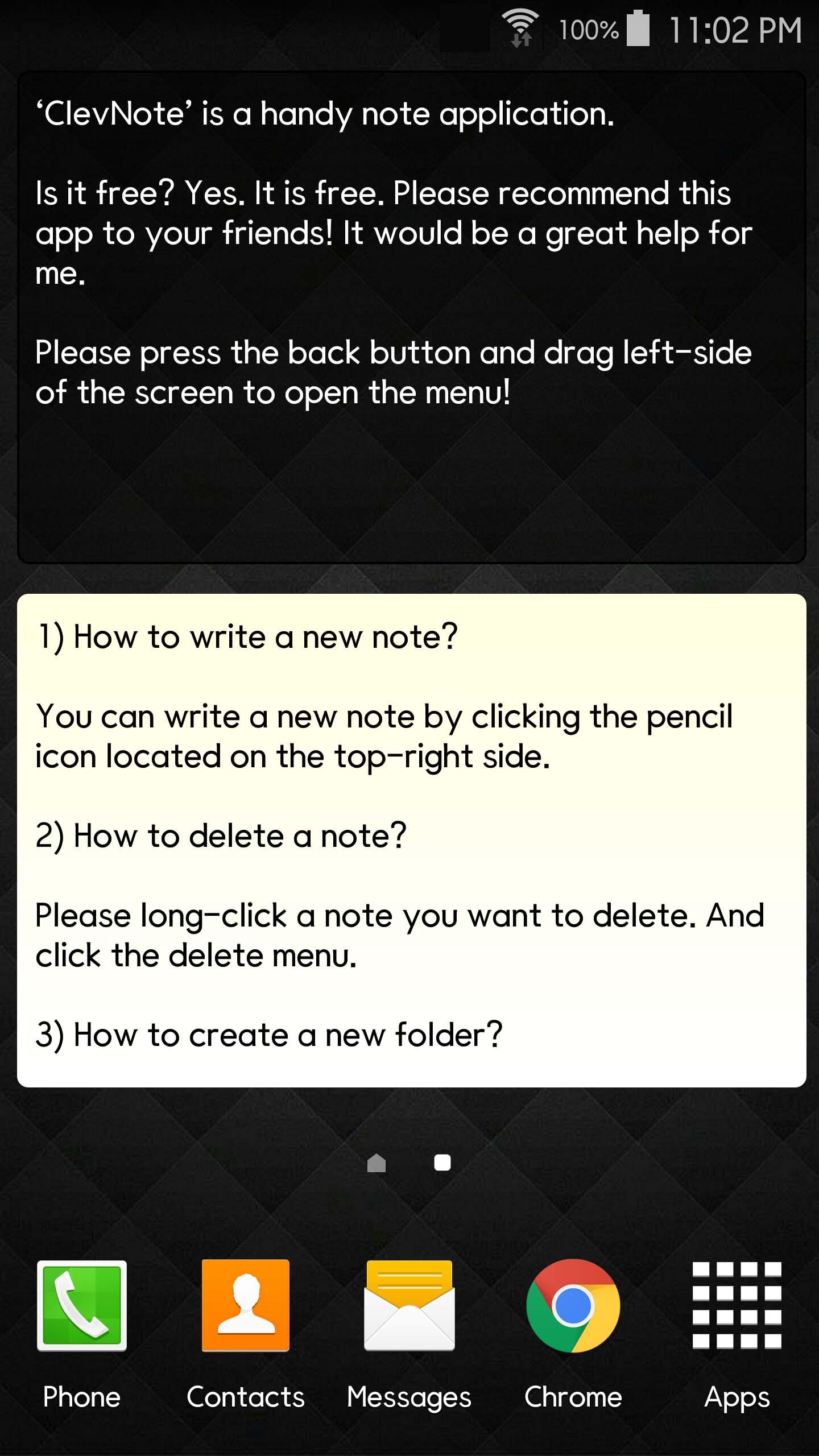The width and height of the screenshot is (819, 1456).
Task: Tap the ClevNote free recommendation text
Action: tap(392, 230)
